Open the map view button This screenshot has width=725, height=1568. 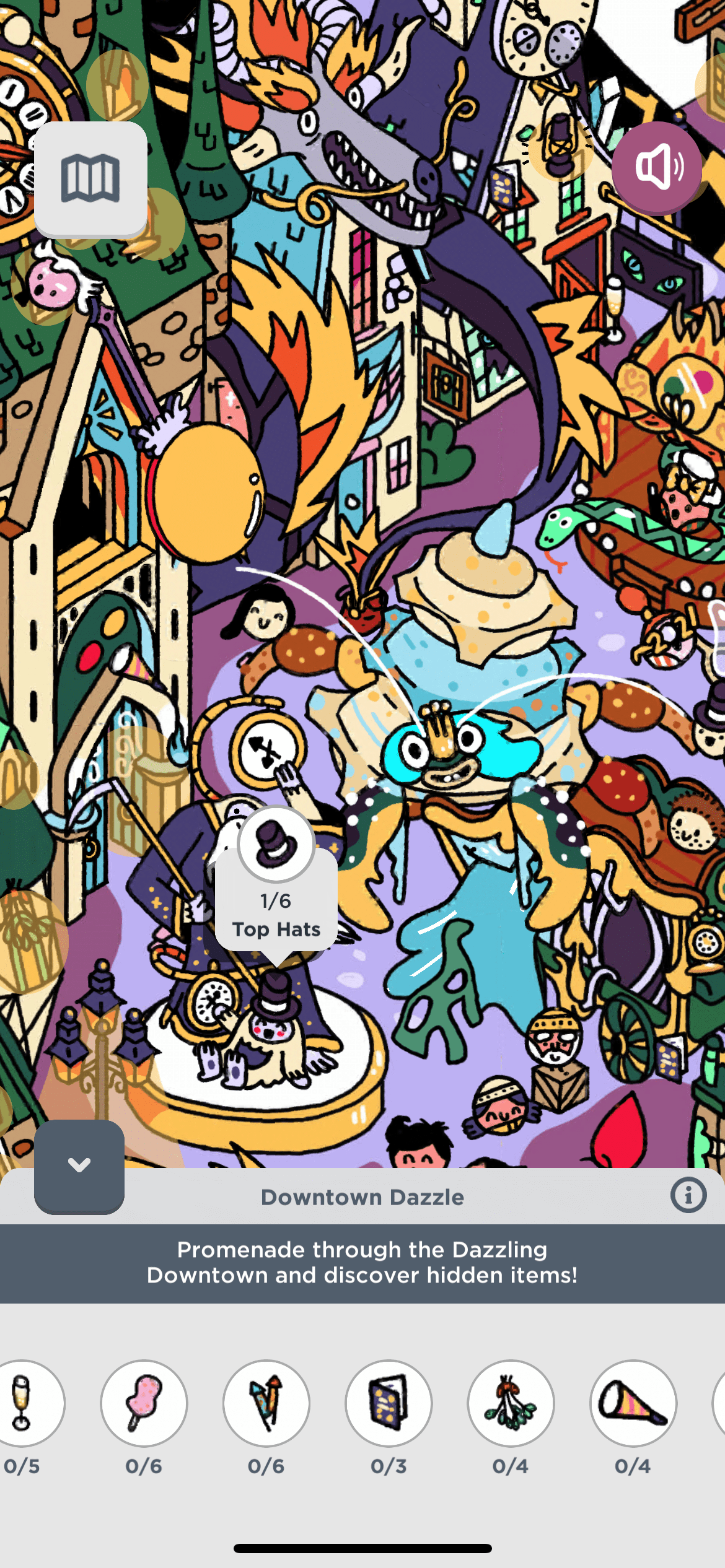(90, 179)
